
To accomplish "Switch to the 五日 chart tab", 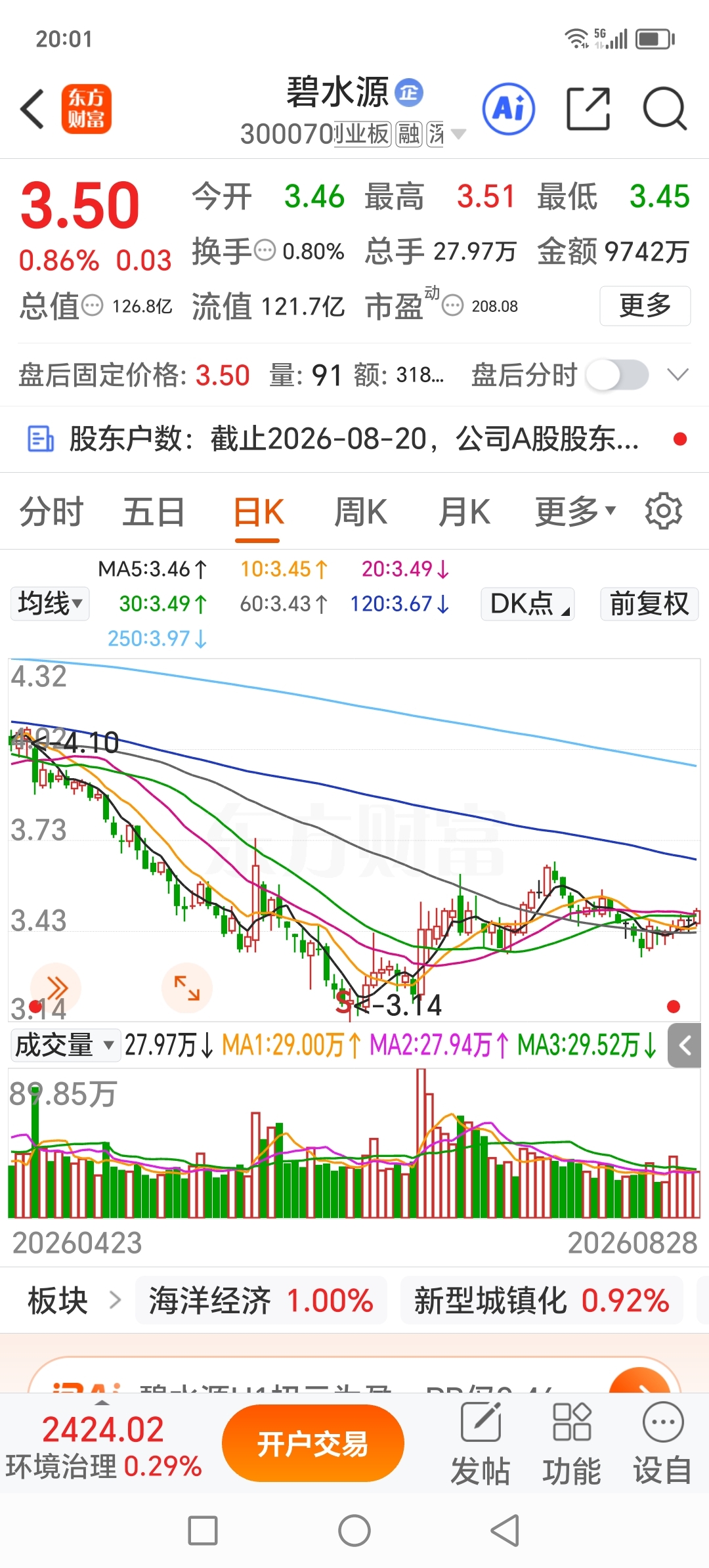I will click(154, 512).
